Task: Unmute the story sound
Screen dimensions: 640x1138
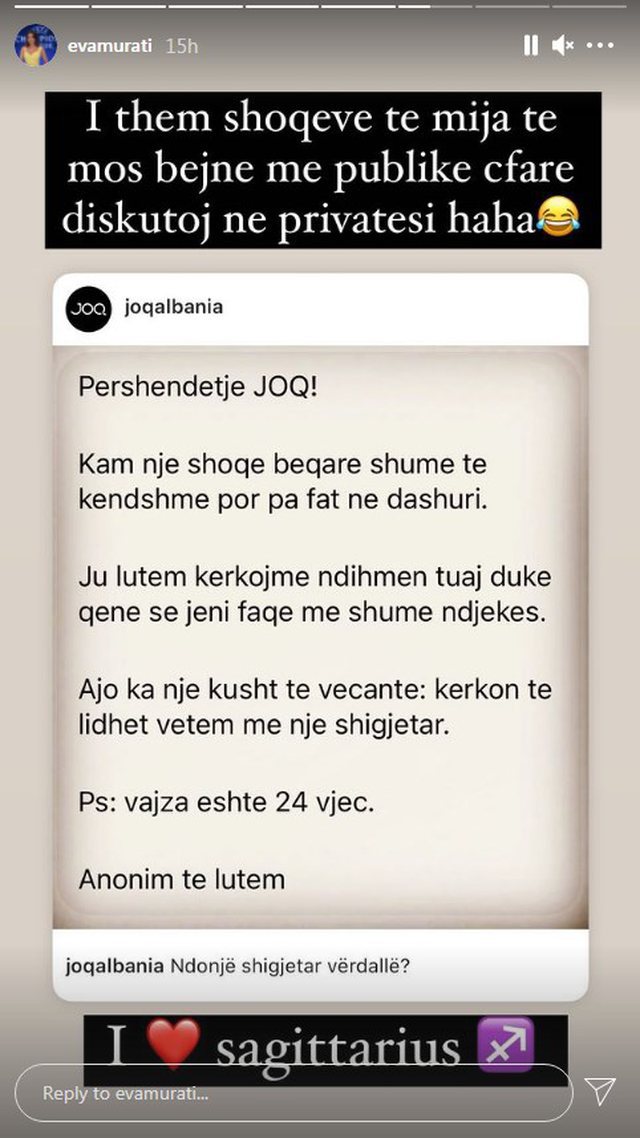Action: coord(563,46)
